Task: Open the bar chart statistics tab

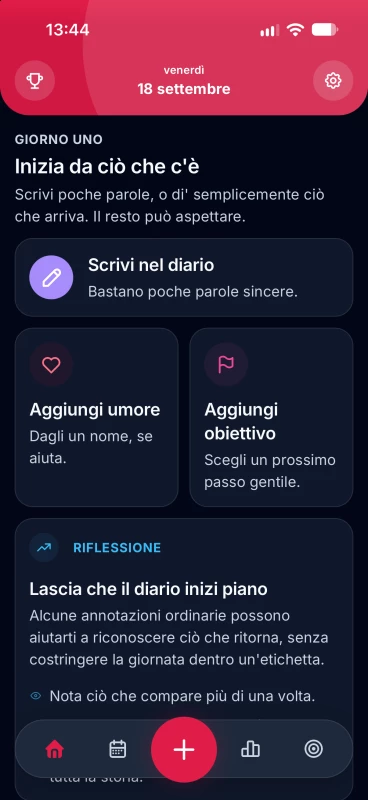Action: [x=250, y=749]
